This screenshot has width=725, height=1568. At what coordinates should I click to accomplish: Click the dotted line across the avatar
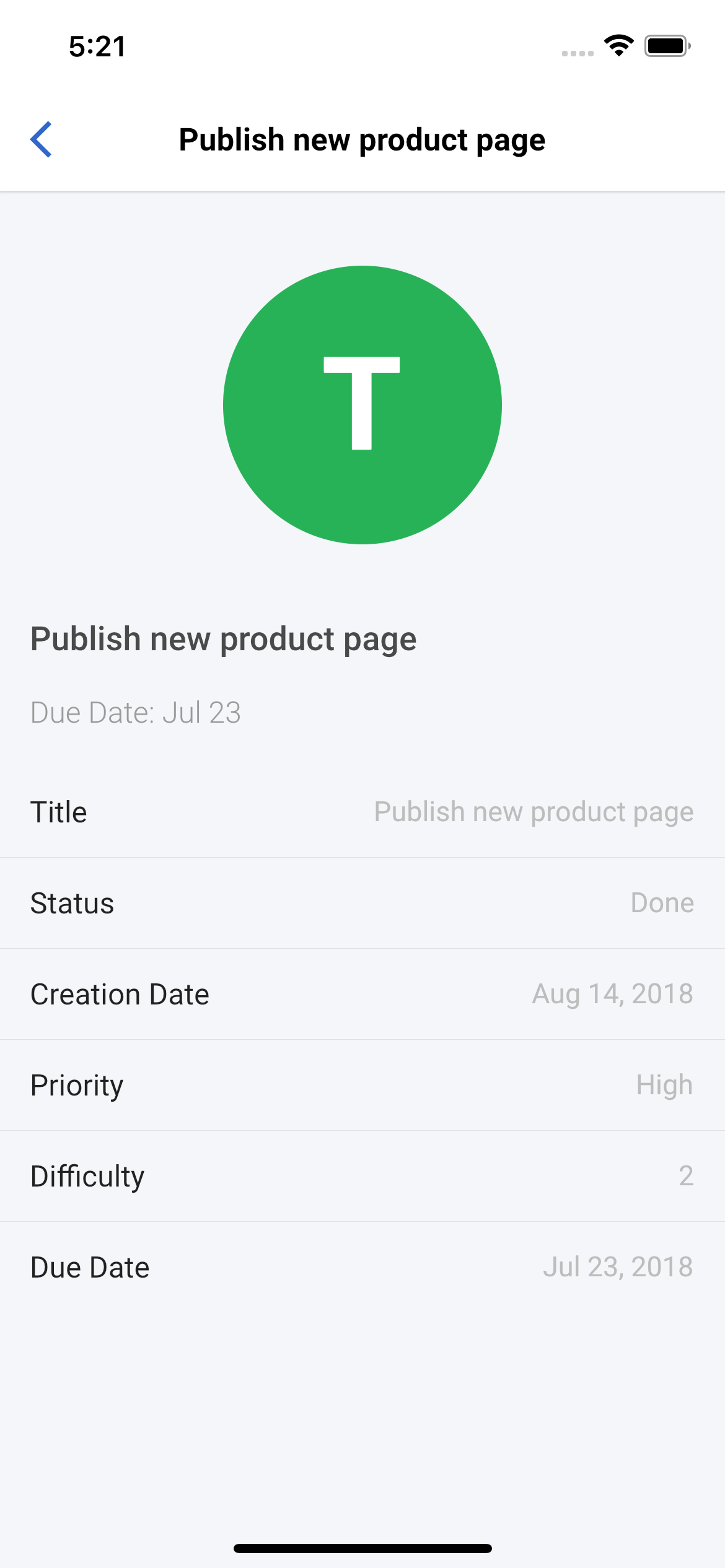[x=362, y=404]
